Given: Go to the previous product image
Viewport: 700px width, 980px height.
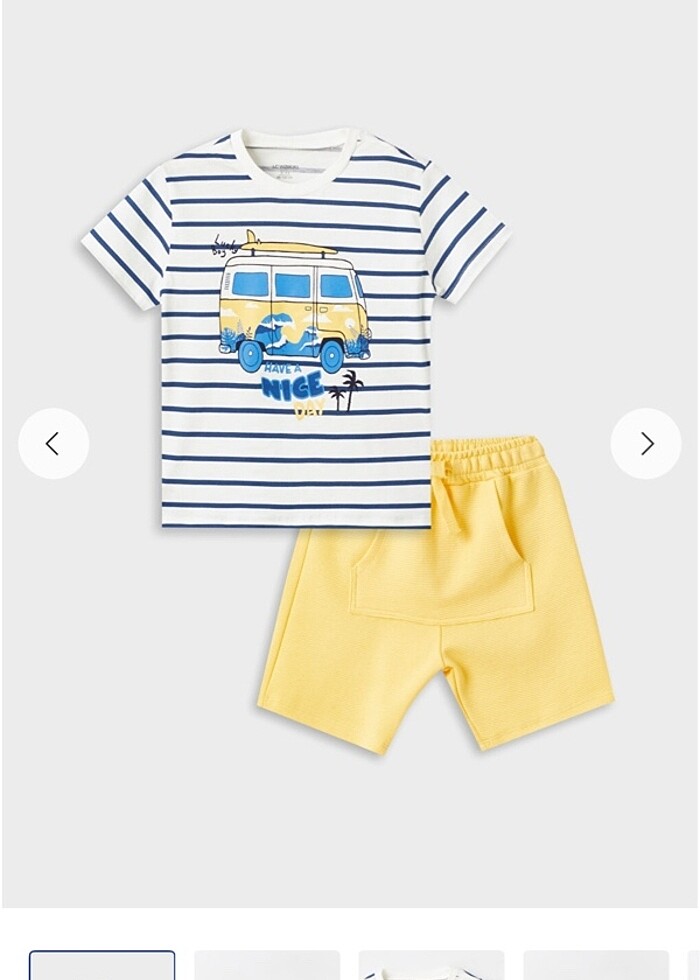Looking at the screenshot, I should (53, 444).
